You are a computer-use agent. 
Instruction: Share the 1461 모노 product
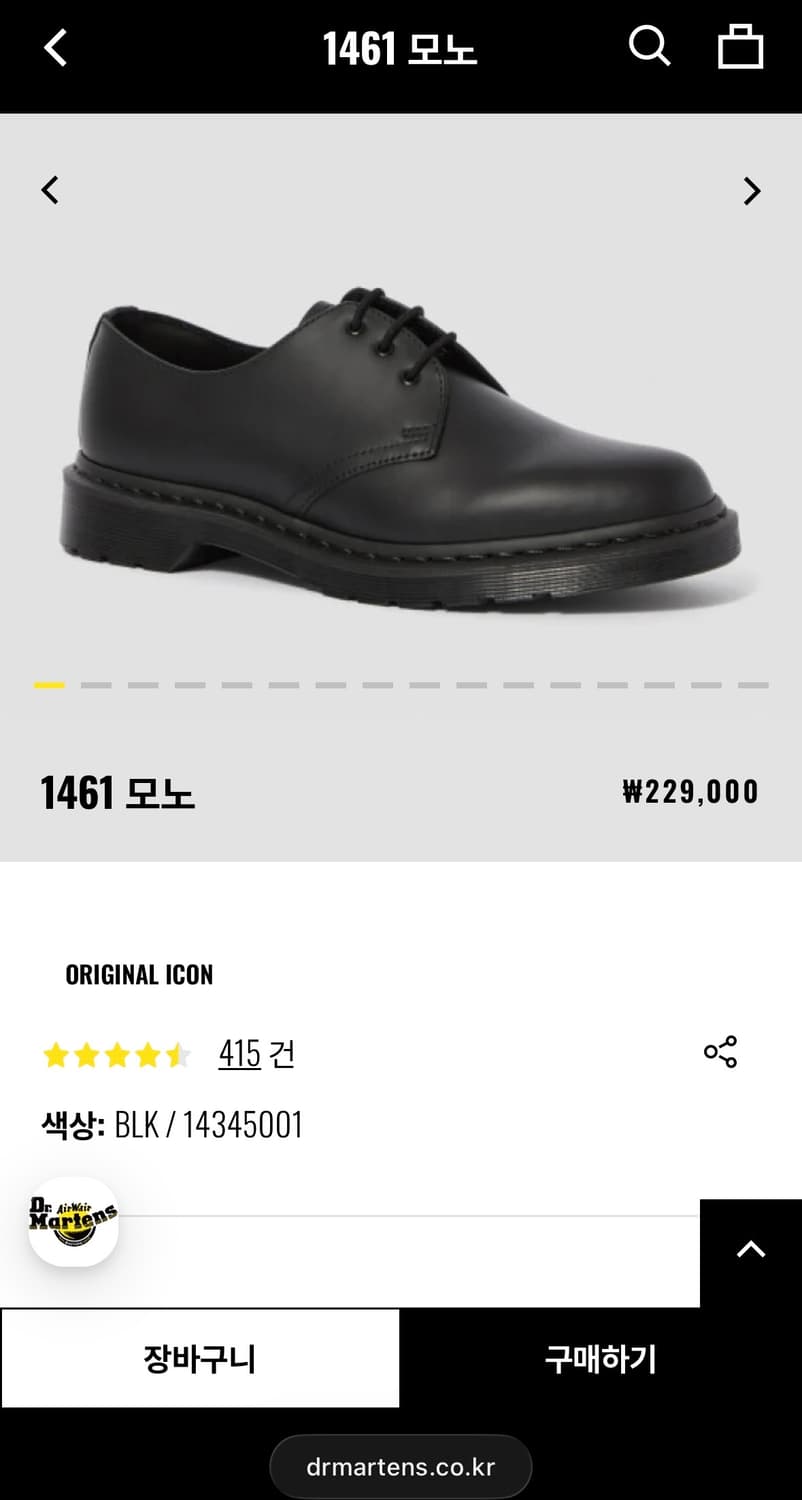tap(719, 1052)
